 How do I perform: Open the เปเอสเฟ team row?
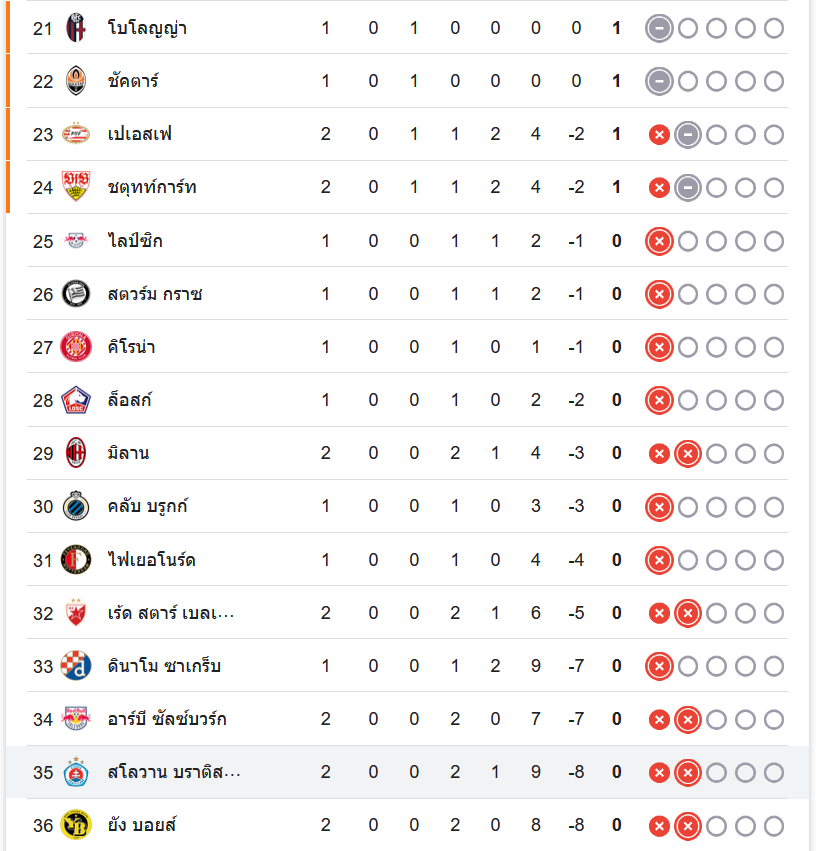click(140, 134)
